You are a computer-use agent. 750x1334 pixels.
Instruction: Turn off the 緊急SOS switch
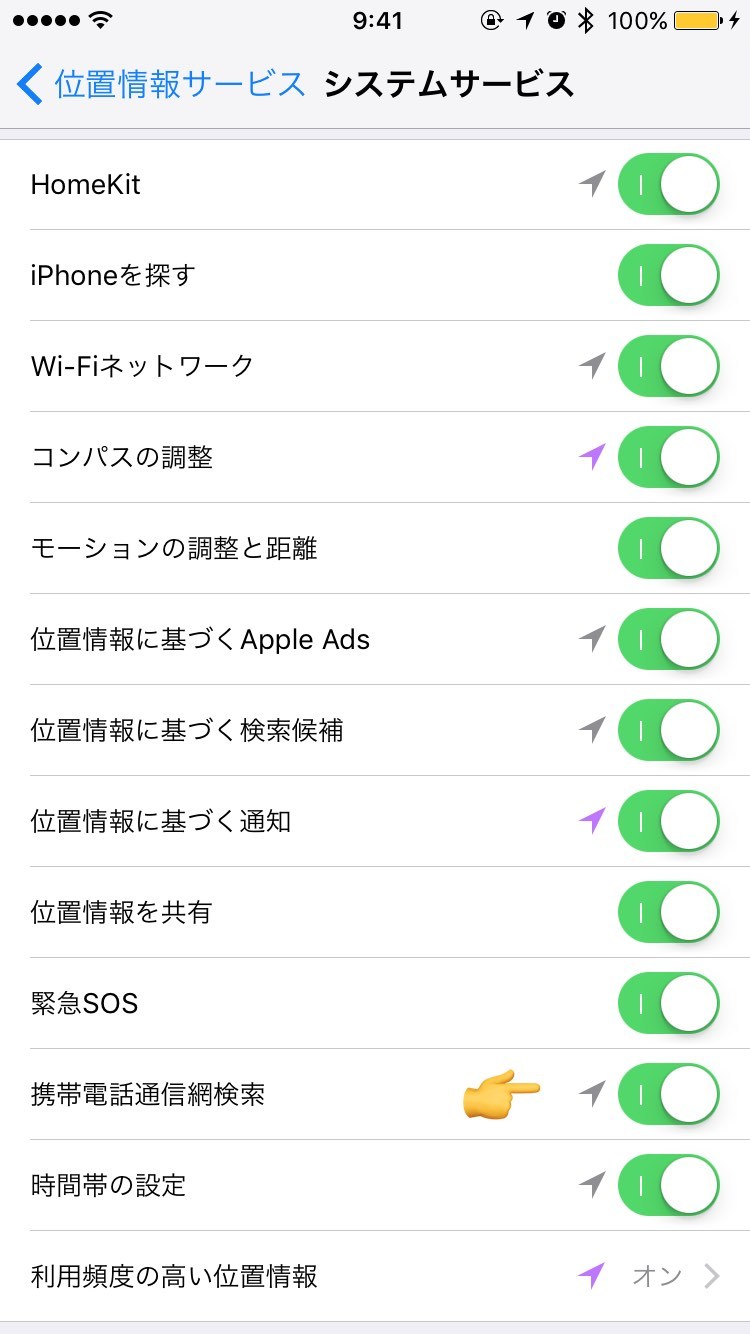point(669,1004)
